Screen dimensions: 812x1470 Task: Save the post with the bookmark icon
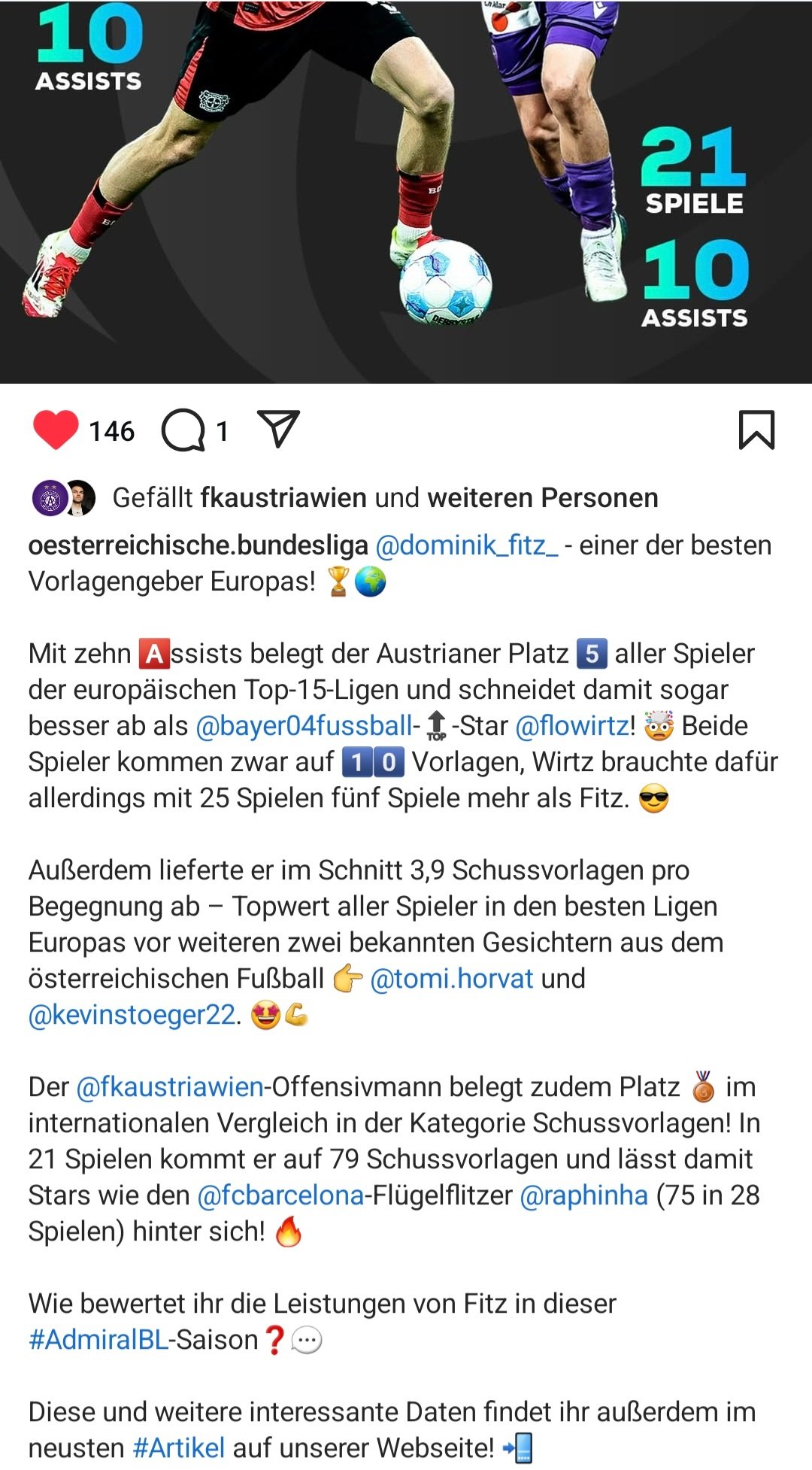(756, 430)
